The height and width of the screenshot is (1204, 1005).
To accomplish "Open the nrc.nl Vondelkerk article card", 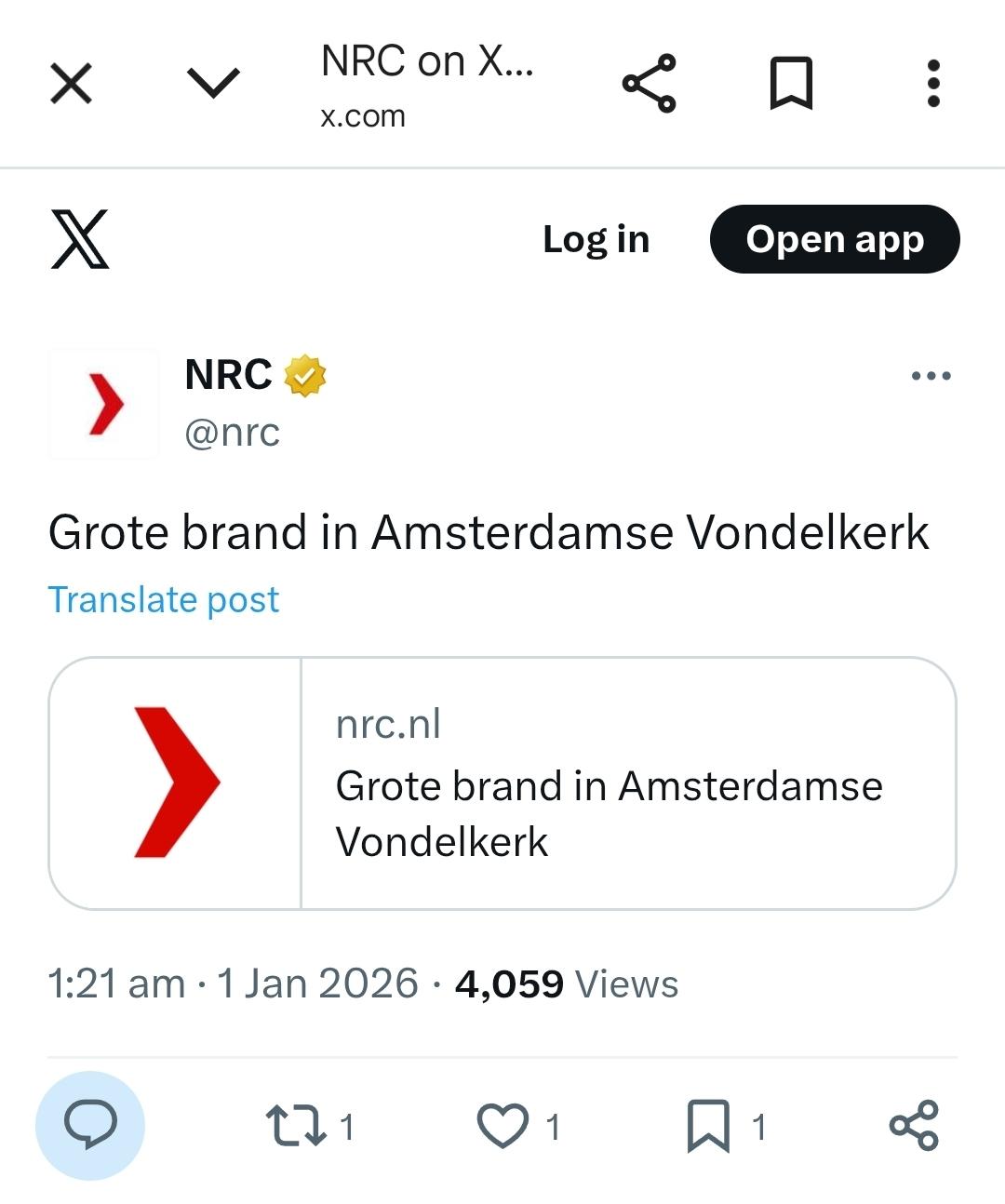I will point(502,783).
